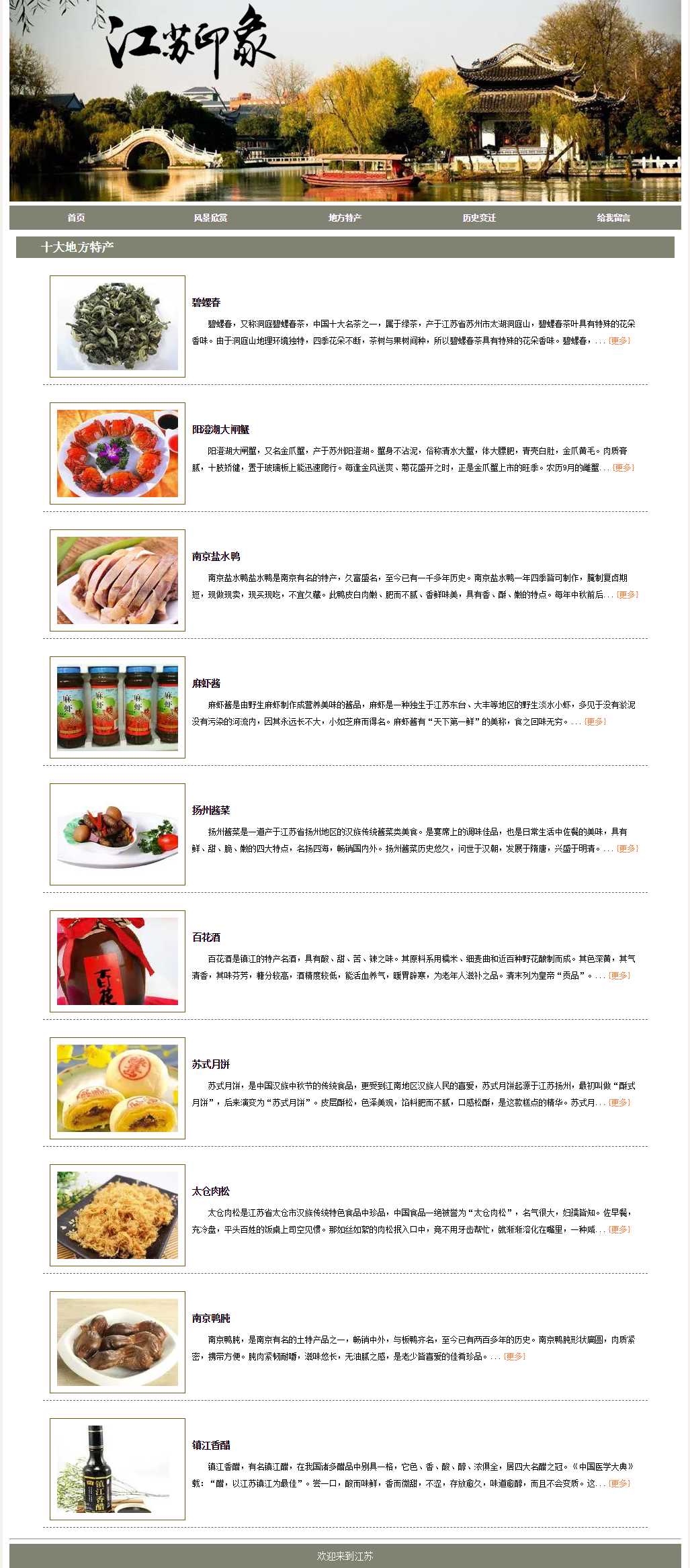Viewport: 690px width, 1568px height.
Task: Read more about 阳澄湖大闸蟹
Action: (x=623, y=468)
